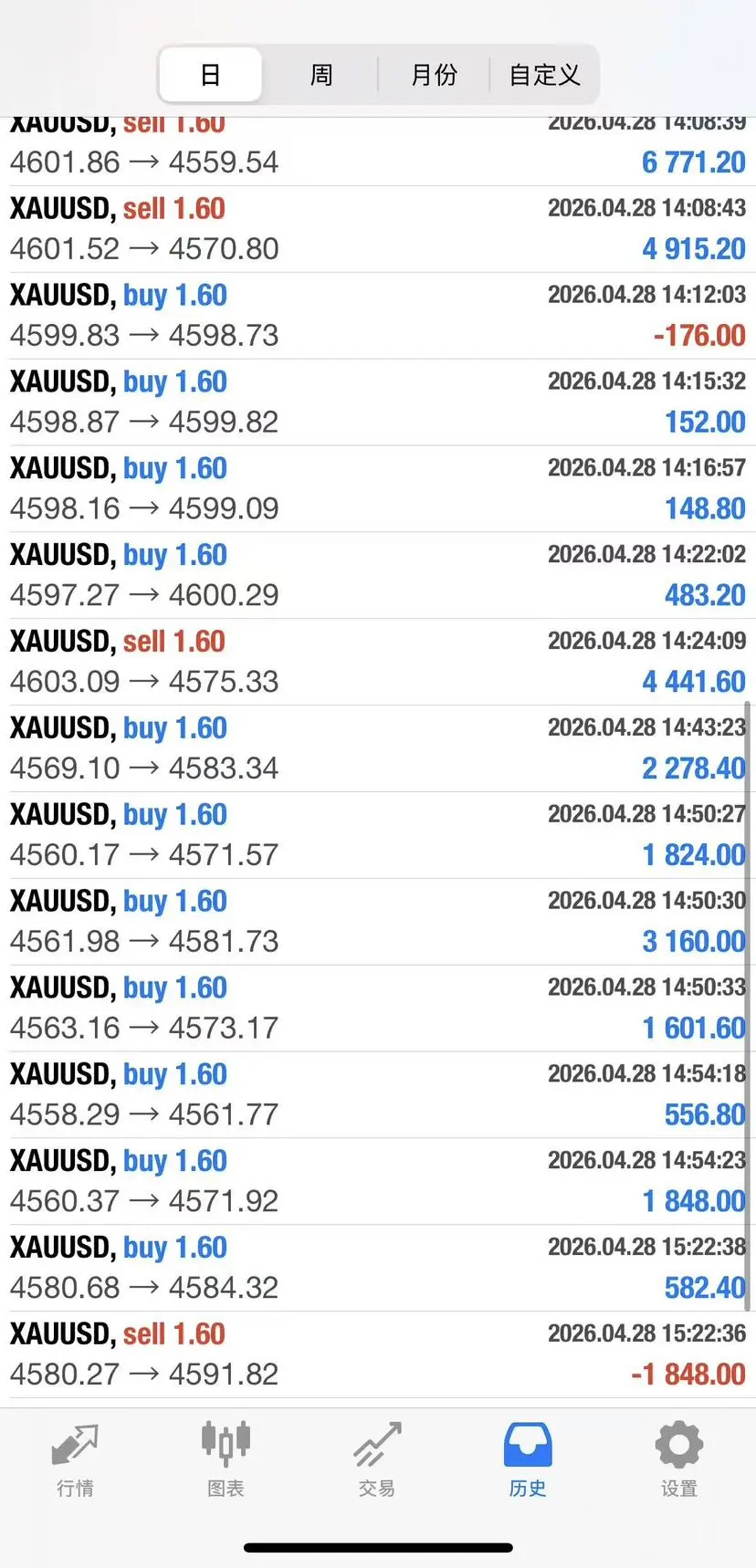Viewport: 756px width, 1568px height.
Task: Open the sell trade with 4 441.60 profit
Action: point(378,662)
